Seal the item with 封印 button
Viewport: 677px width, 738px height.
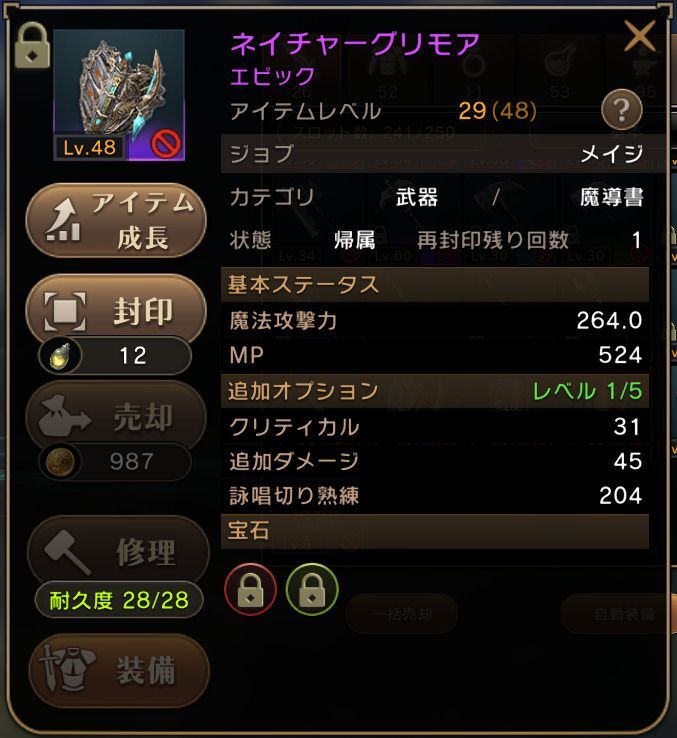[118, 312]
